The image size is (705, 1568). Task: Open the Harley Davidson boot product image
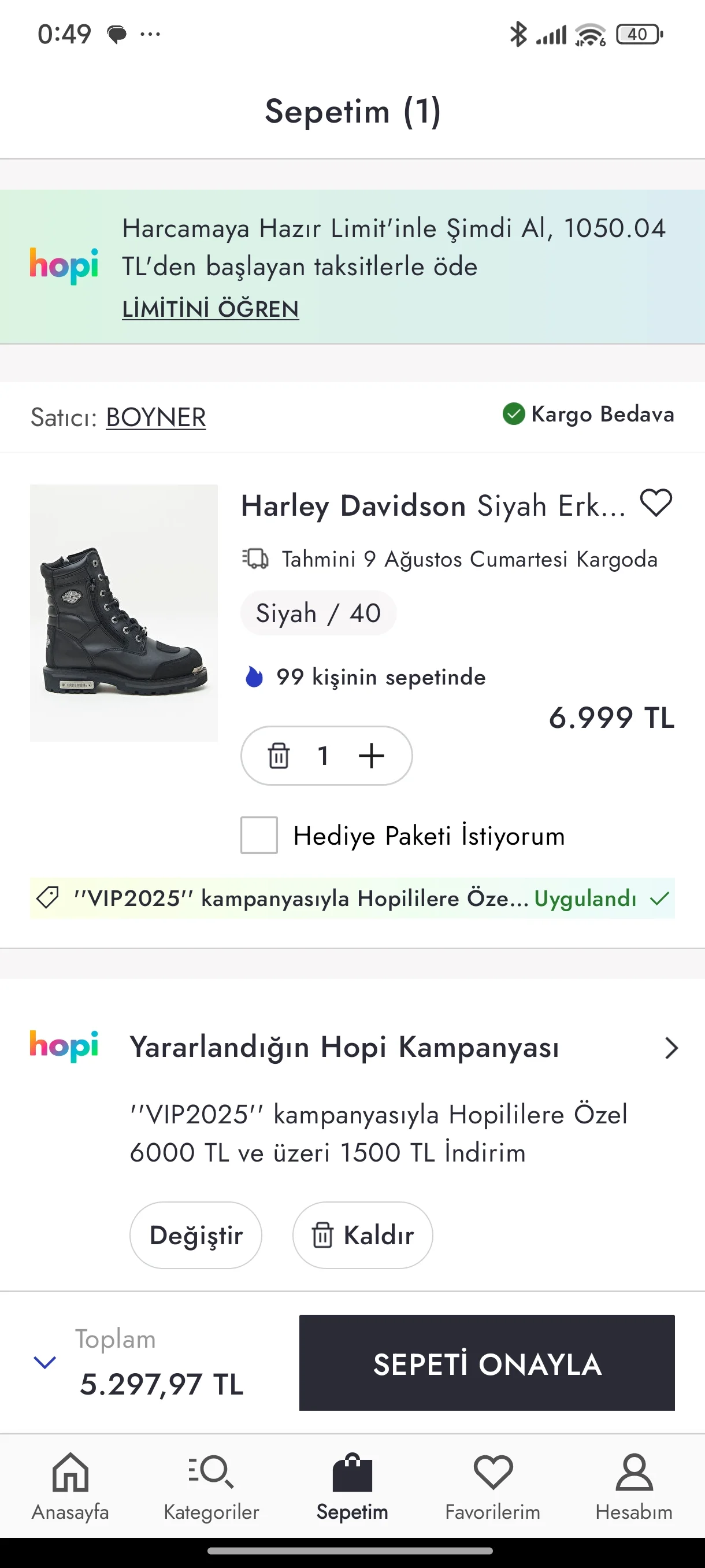click(124, 613)
